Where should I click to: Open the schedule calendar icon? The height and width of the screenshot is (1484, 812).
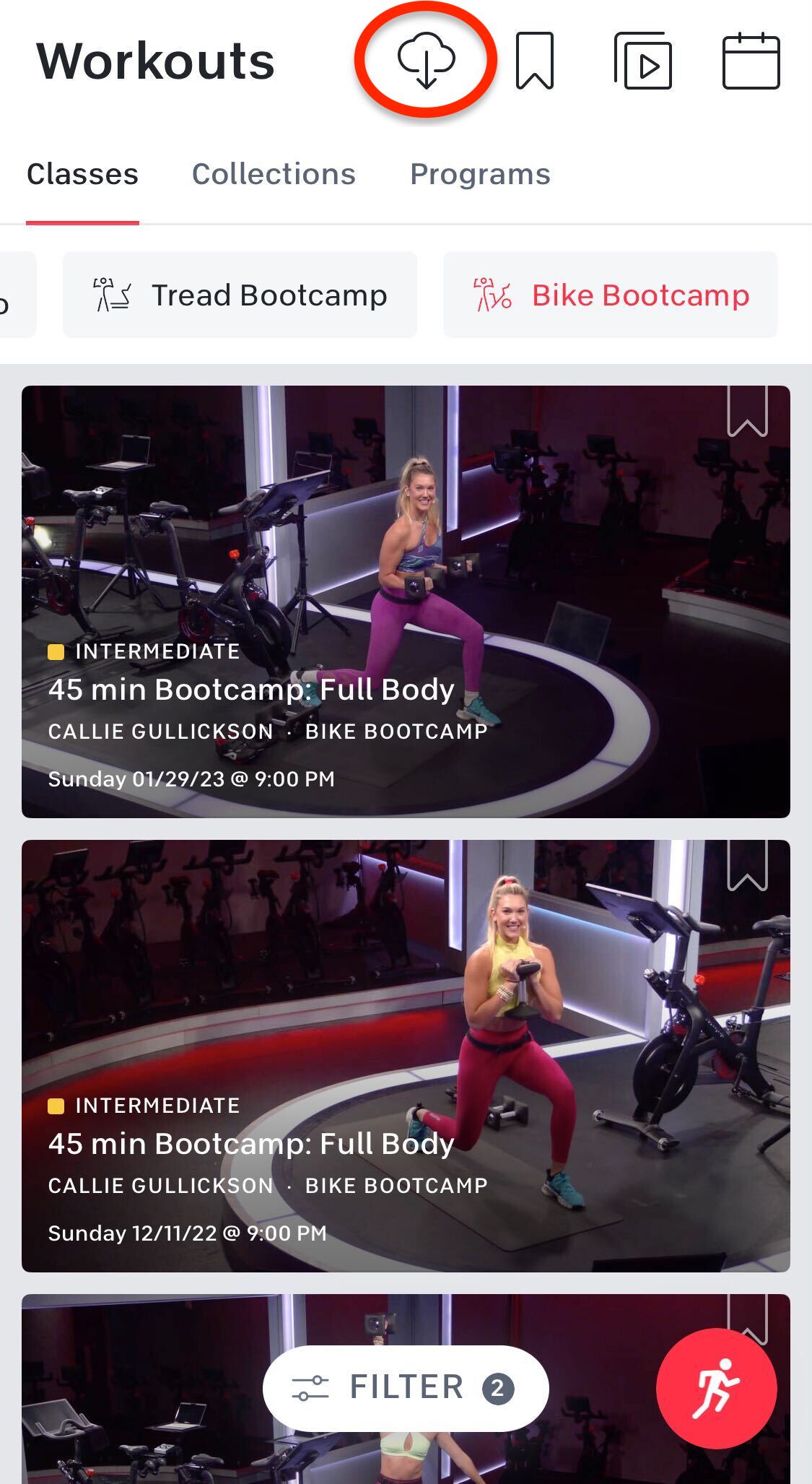[751, 61]
